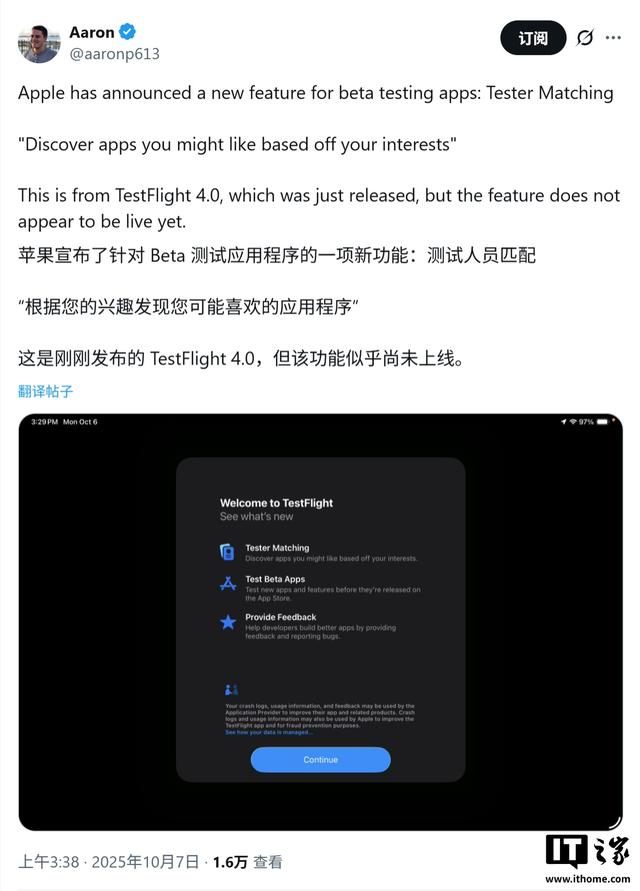Image resolution: width=640 pixels, height=891 pixels.
Task: Open the Grok icon next to 订阅
Action: pos(585,38)
